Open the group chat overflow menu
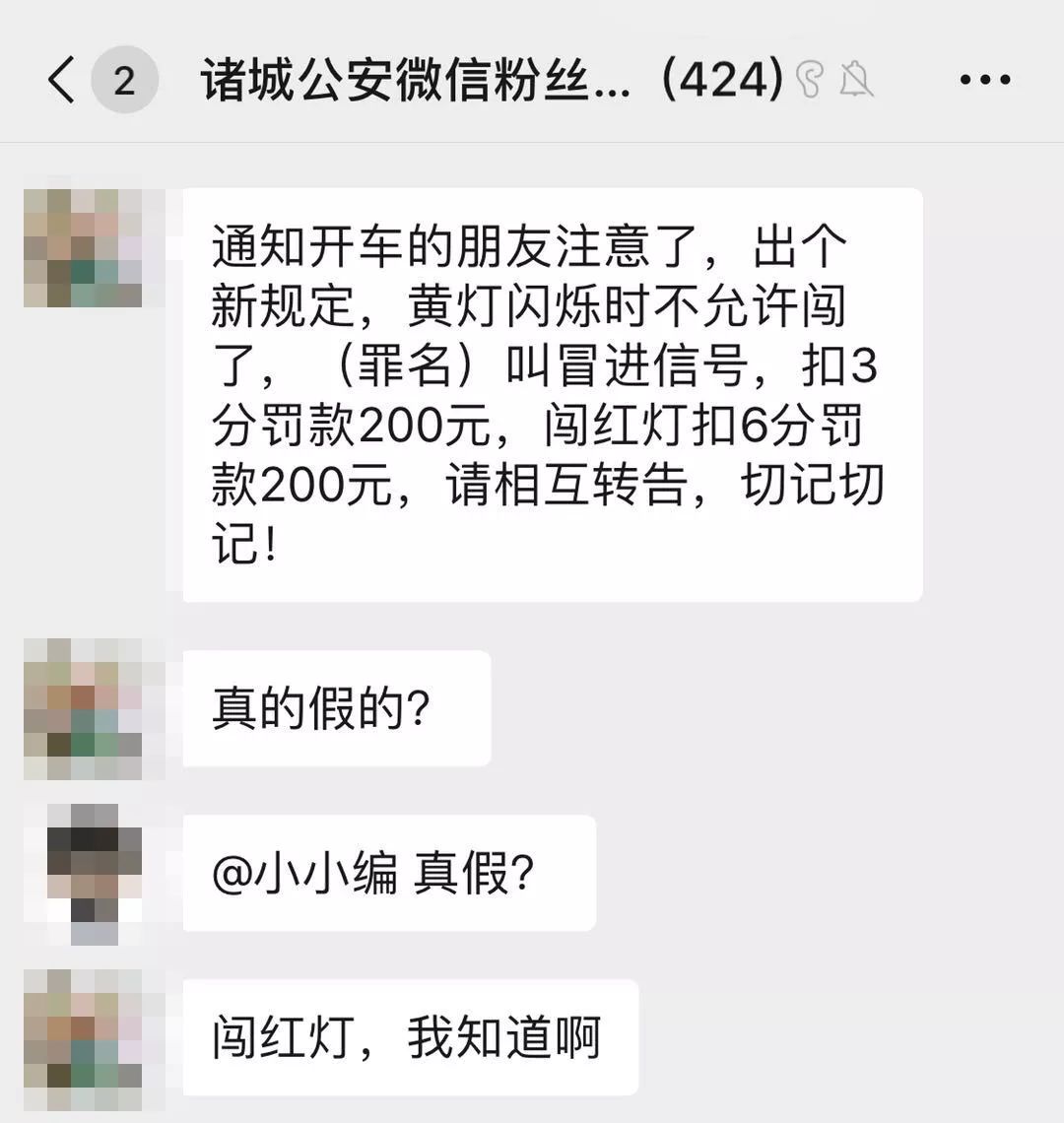 [x=985, y=80]
